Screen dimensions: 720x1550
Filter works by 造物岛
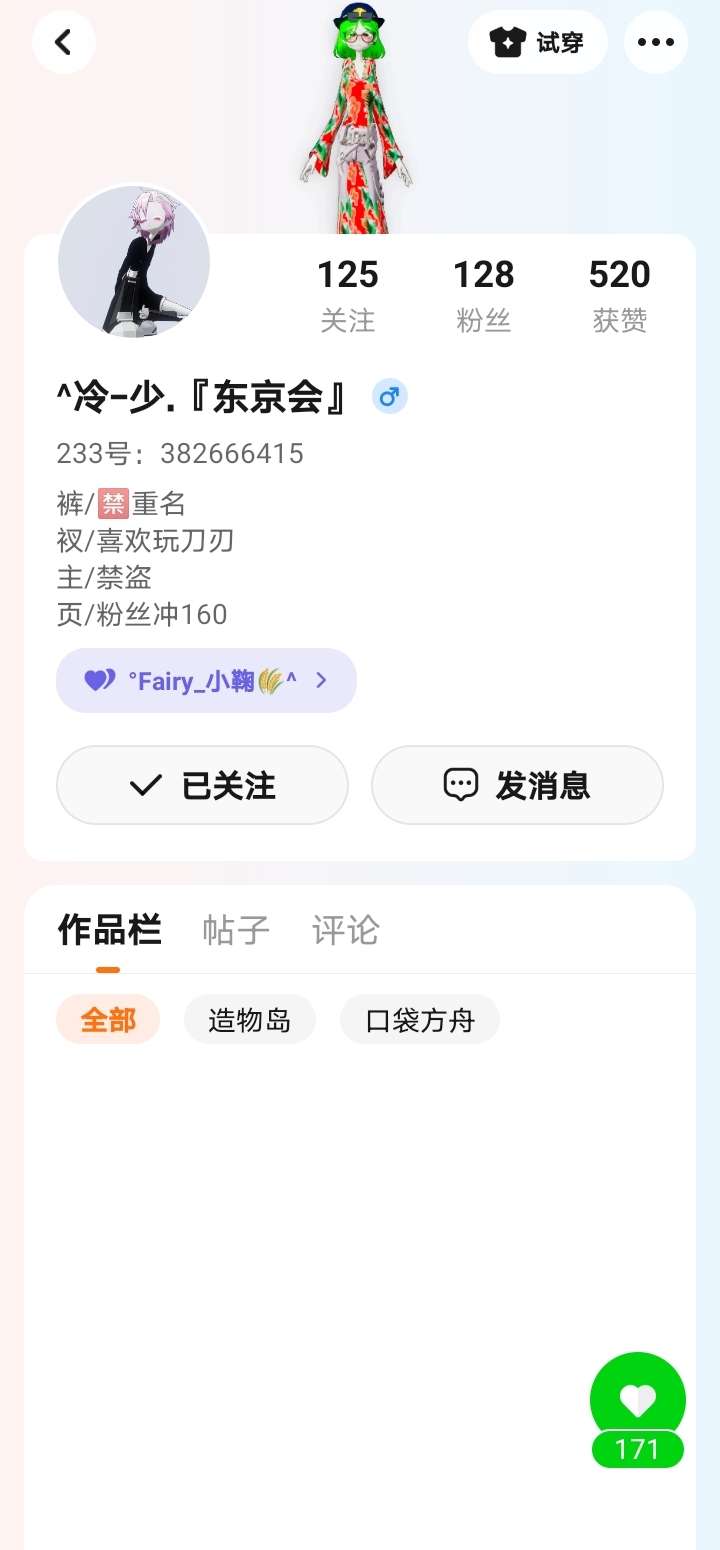click(250, 1020)
